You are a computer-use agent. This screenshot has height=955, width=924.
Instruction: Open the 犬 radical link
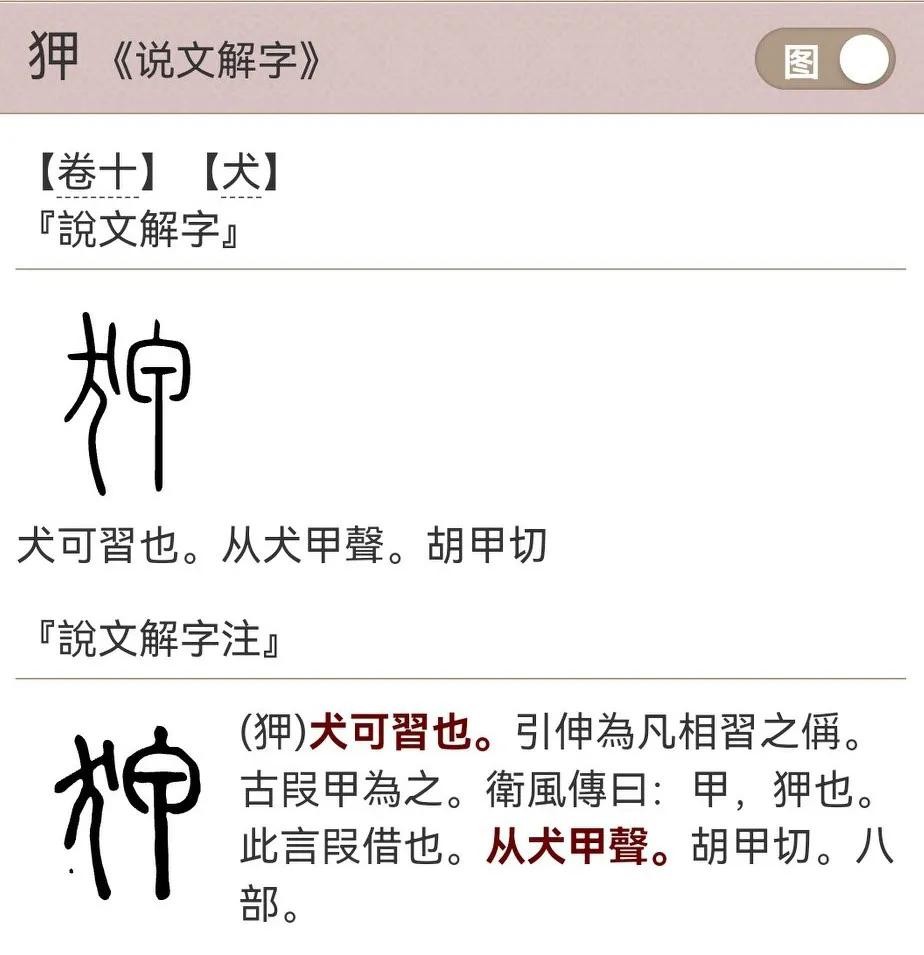pyautogui.click(x=240, y=176)
